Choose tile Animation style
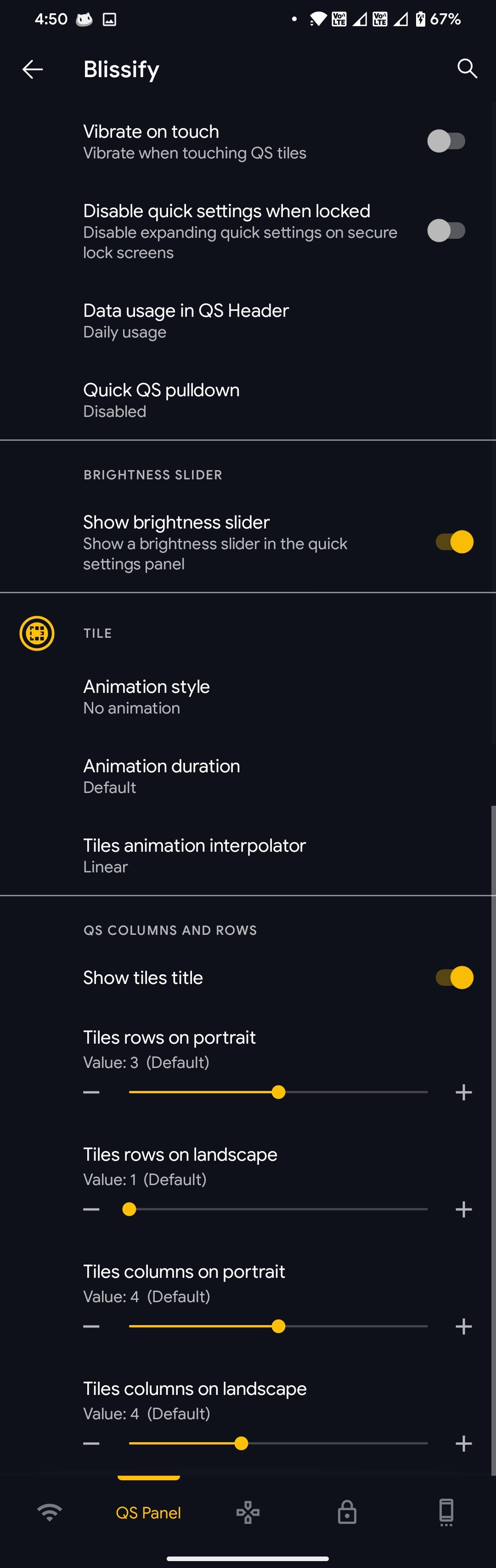Image resolution: width=496 pixels, height=1568 pixels. pos(147,697)
